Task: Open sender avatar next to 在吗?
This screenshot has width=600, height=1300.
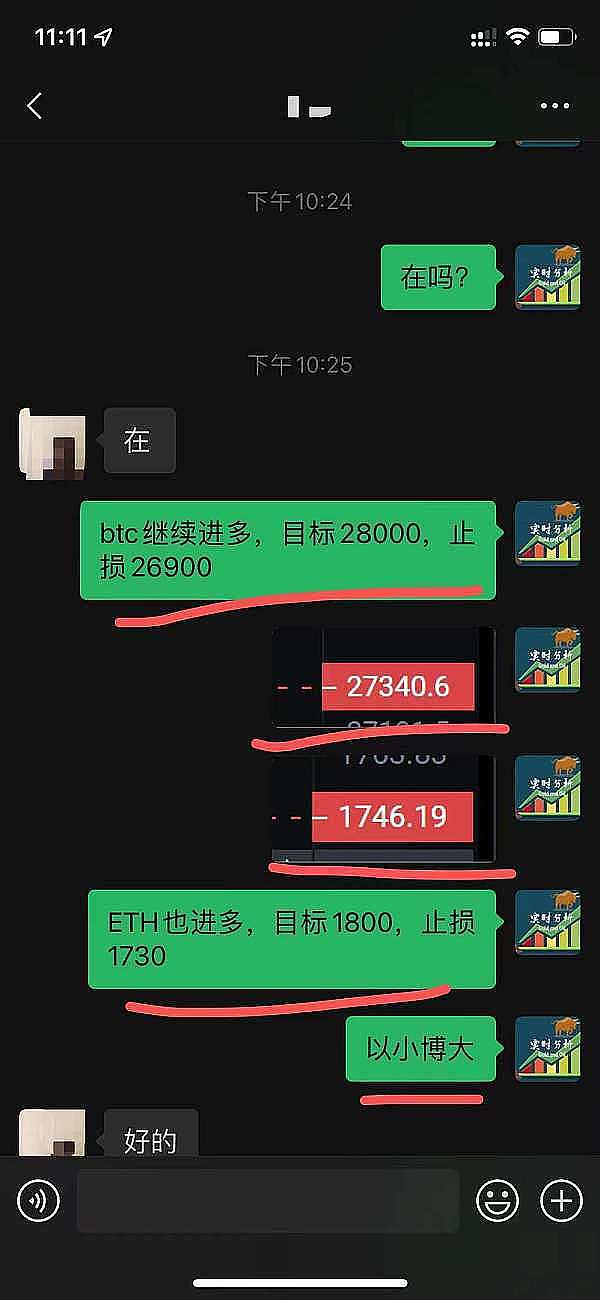Action: point(547,277)
